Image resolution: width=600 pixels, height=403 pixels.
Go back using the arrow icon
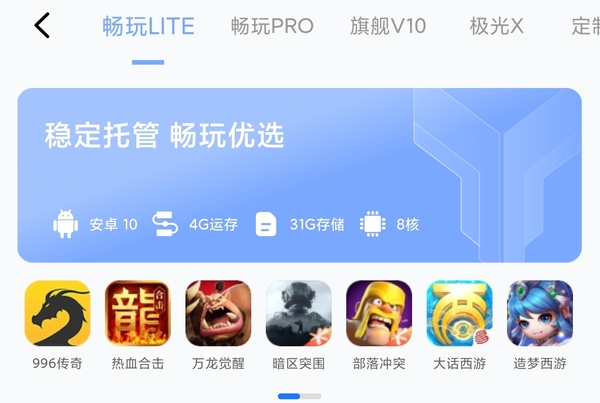point(42,26)
